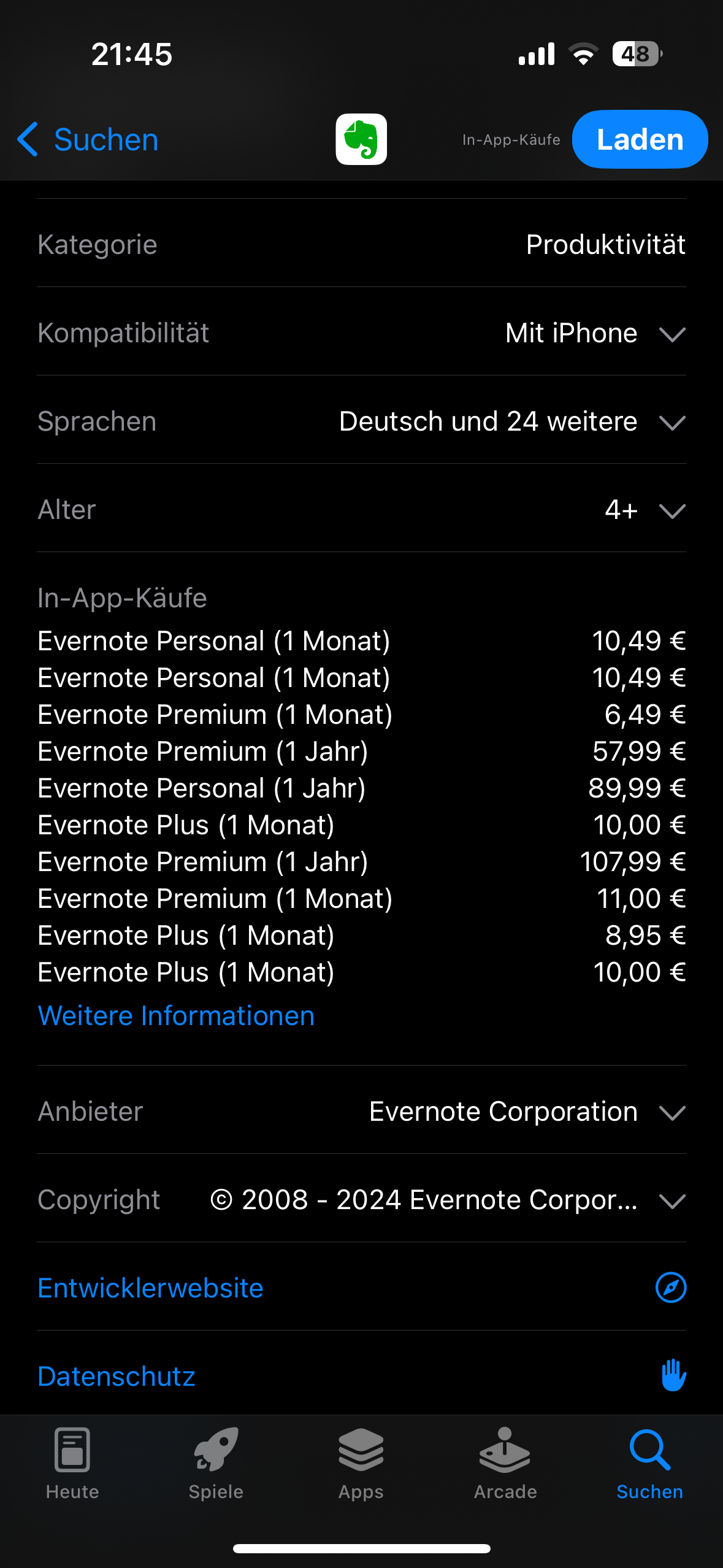Switch to the Apps tab
The image size is (723, 1568).
pos(361,1463)
